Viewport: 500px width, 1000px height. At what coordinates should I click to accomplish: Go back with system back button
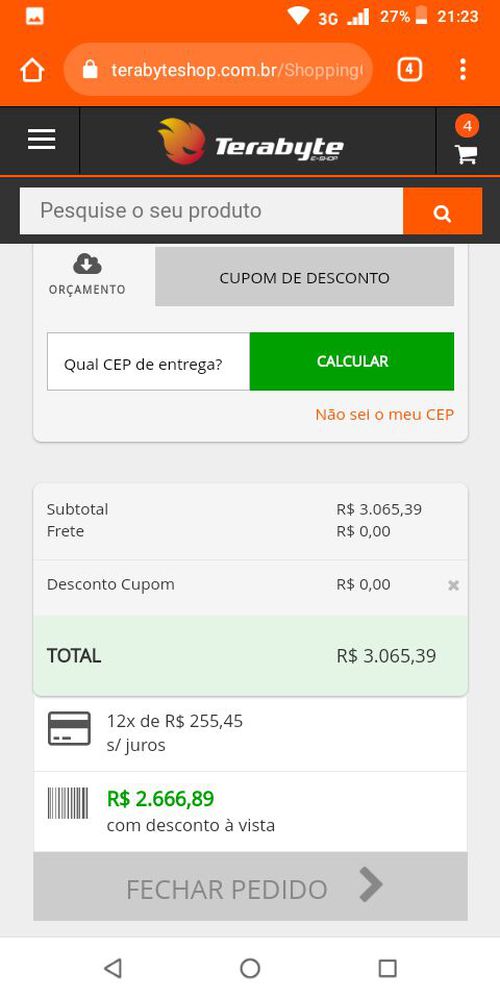(113, 968)
